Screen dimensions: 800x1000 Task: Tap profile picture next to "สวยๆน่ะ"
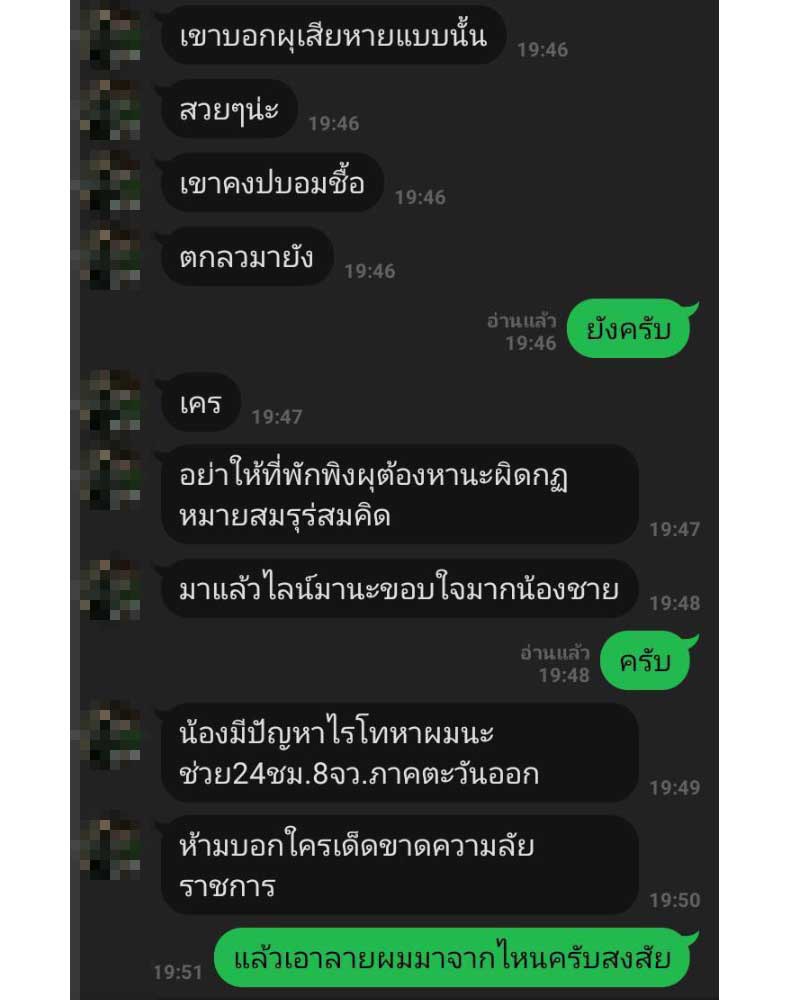point(110,106)
